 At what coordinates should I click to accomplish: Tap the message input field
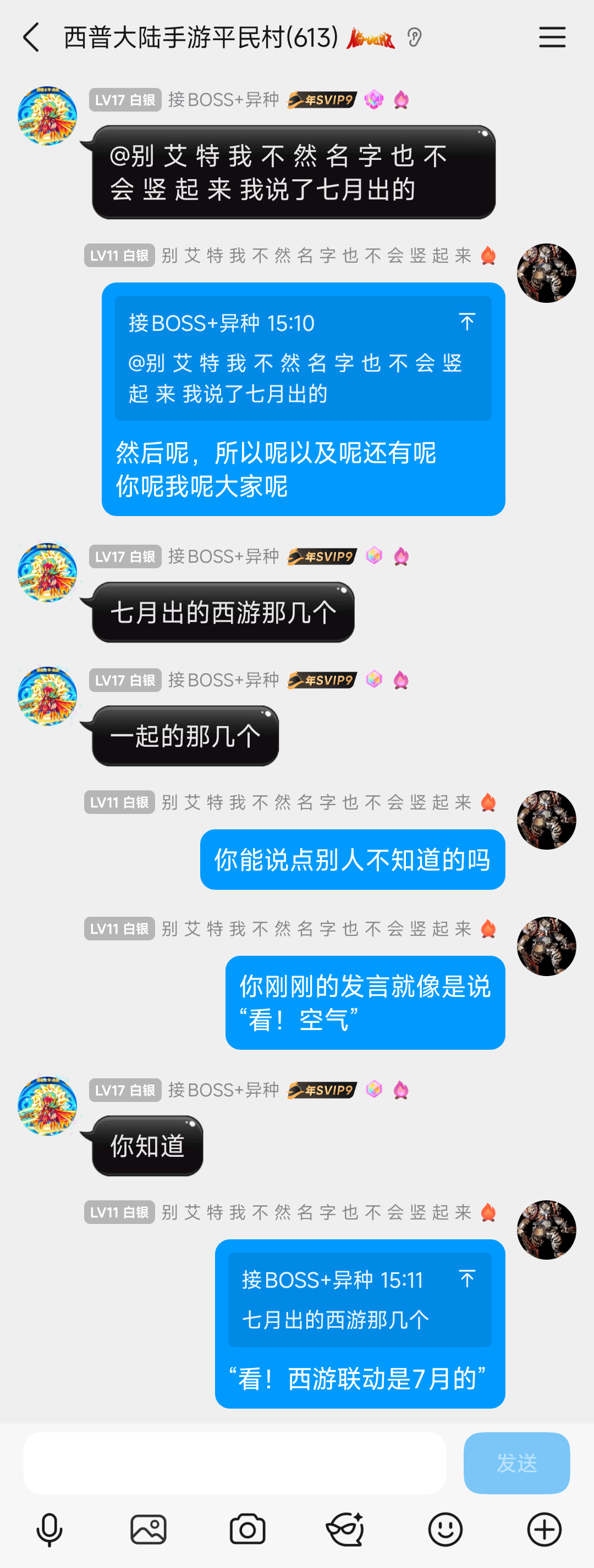(234, 1462)
